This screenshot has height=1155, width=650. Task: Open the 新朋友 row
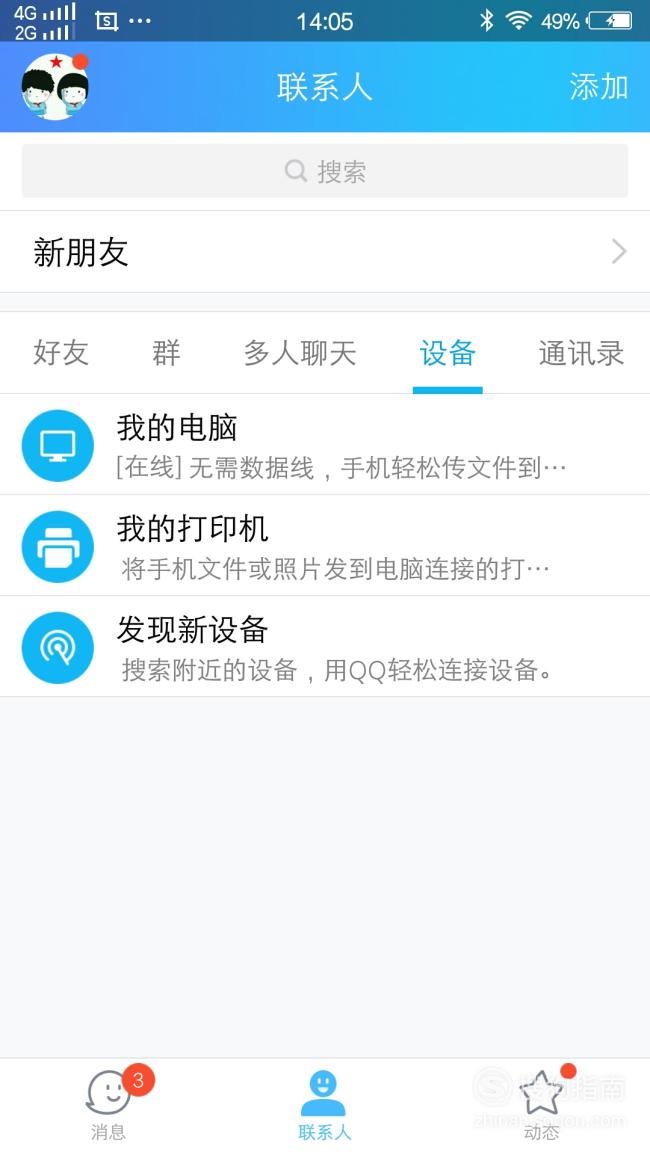[325, 252]
